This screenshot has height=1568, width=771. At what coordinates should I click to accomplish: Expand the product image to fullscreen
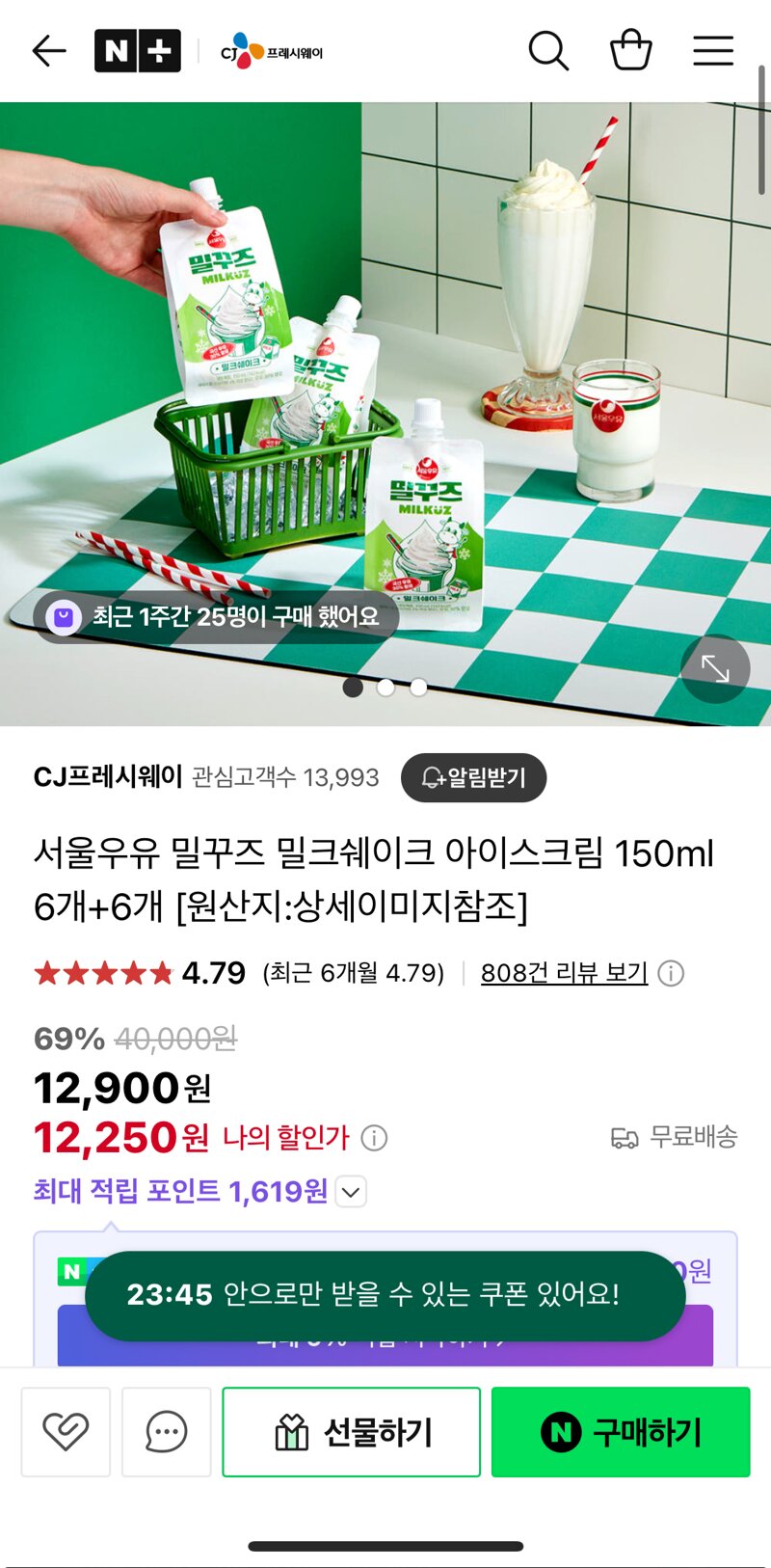[x=715, y=668]
